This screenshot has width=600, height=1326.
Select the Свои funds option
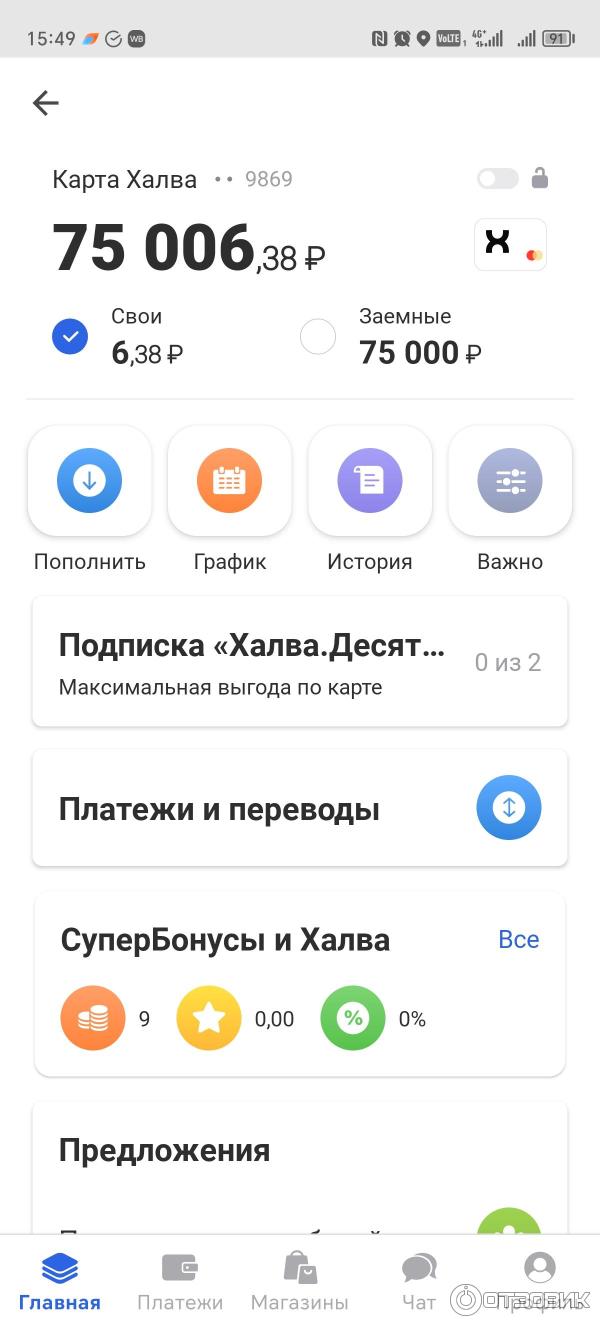[70, 337]
